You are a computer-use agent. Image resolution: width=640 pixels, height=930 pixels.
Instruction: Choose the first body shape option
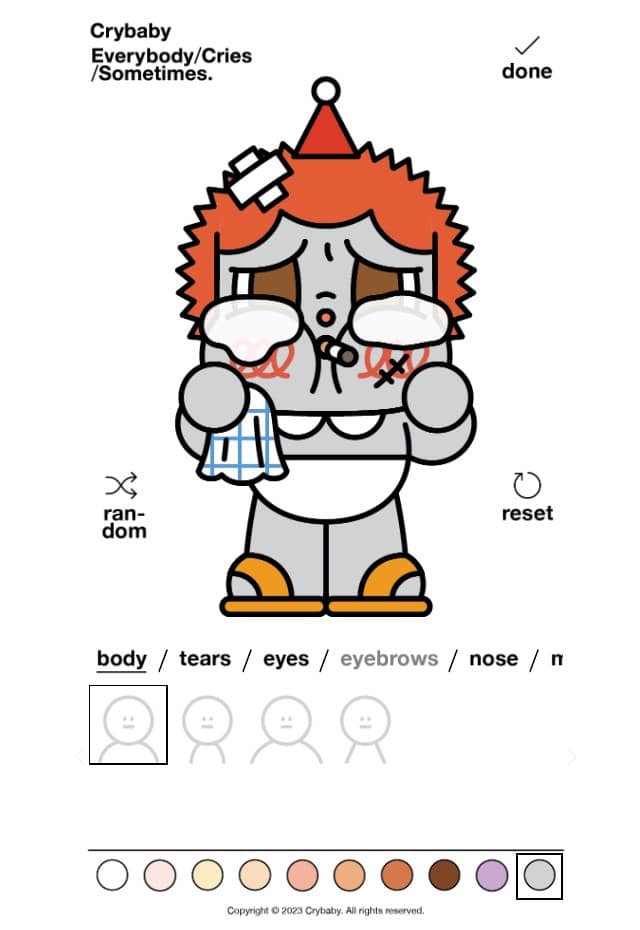[128, 725]
